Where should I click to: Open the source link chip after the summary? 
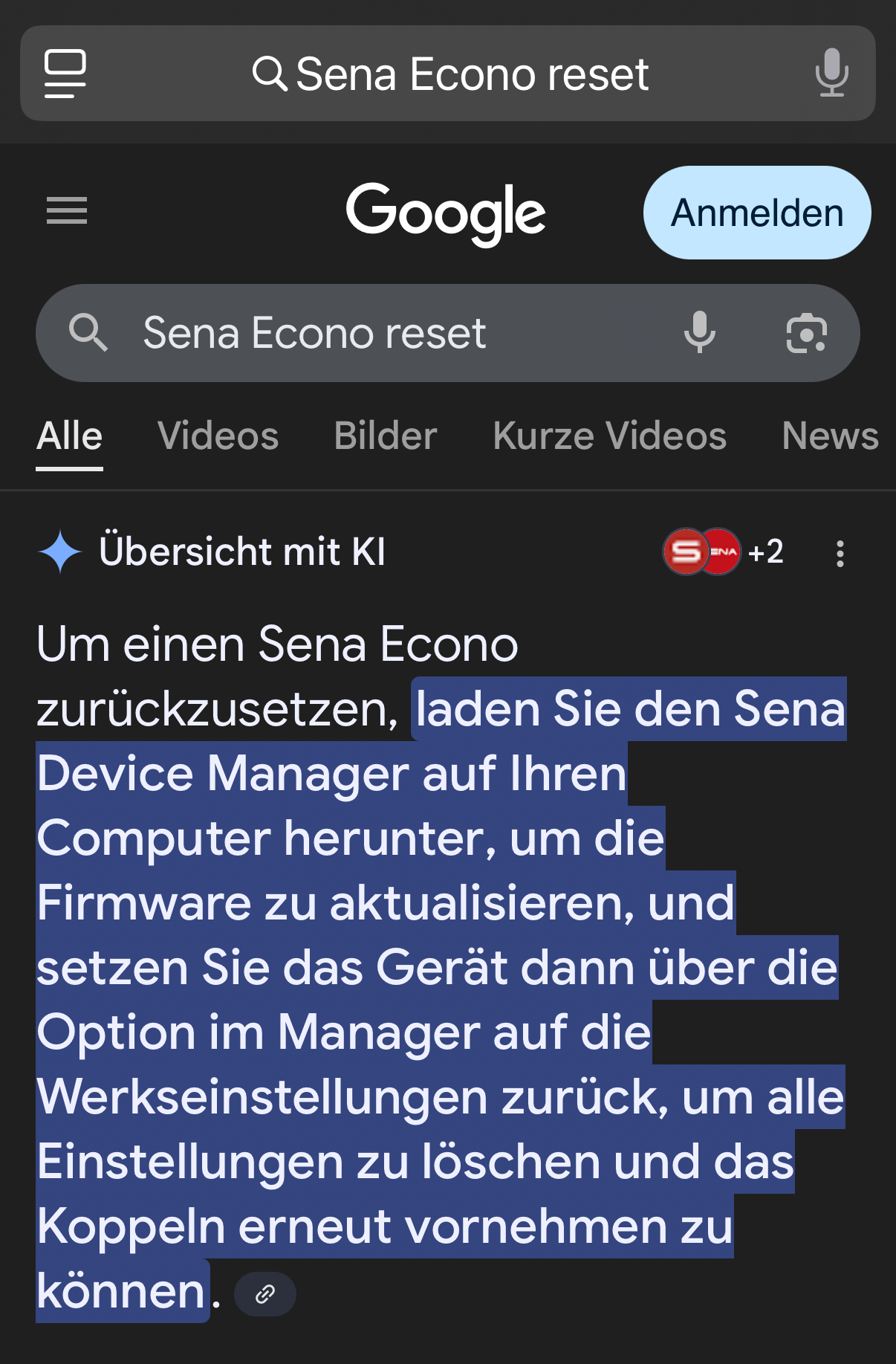click(x=265, y=1294)
